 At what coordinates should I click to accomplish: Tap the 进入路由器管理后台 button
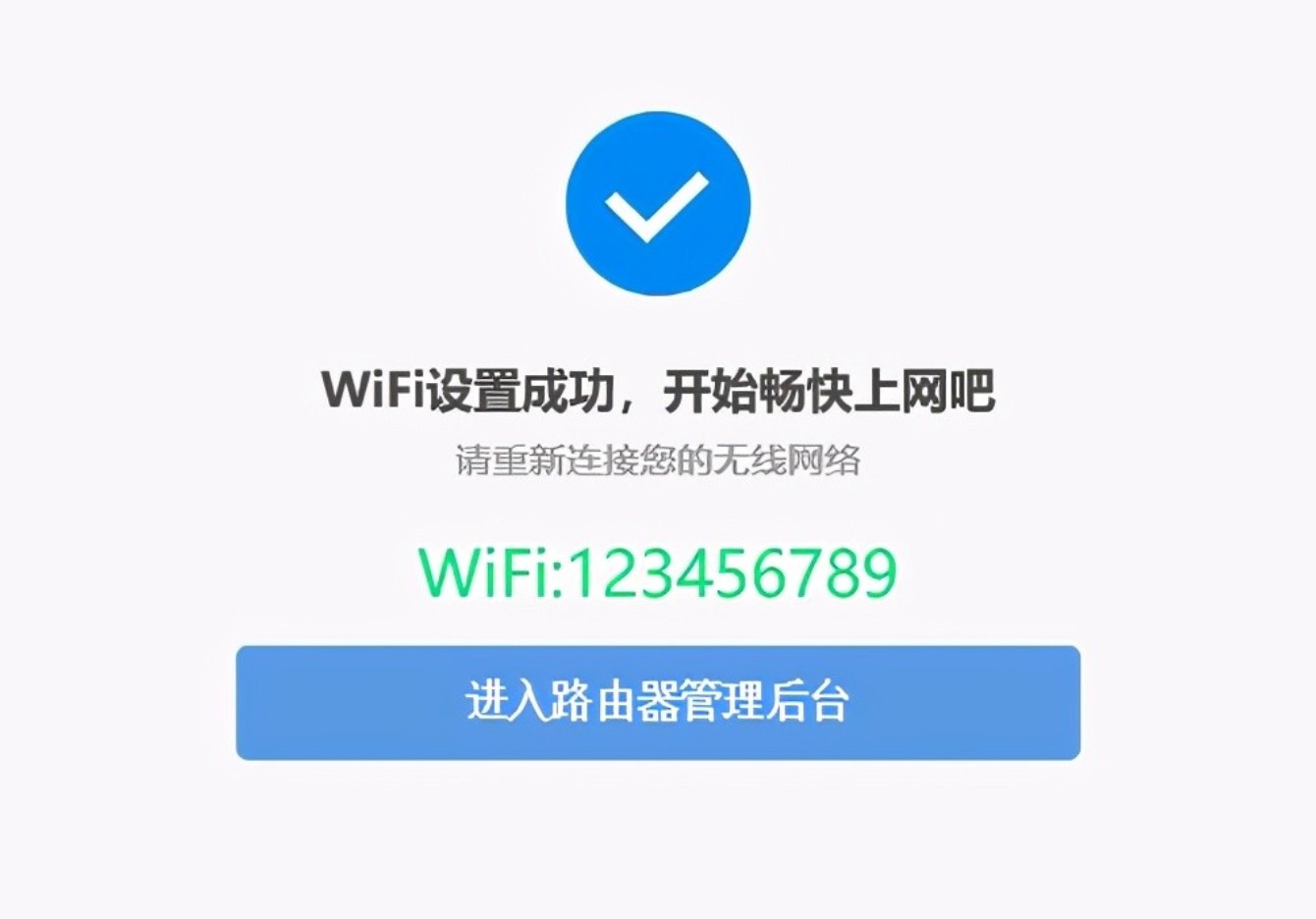tap(657, 702)
